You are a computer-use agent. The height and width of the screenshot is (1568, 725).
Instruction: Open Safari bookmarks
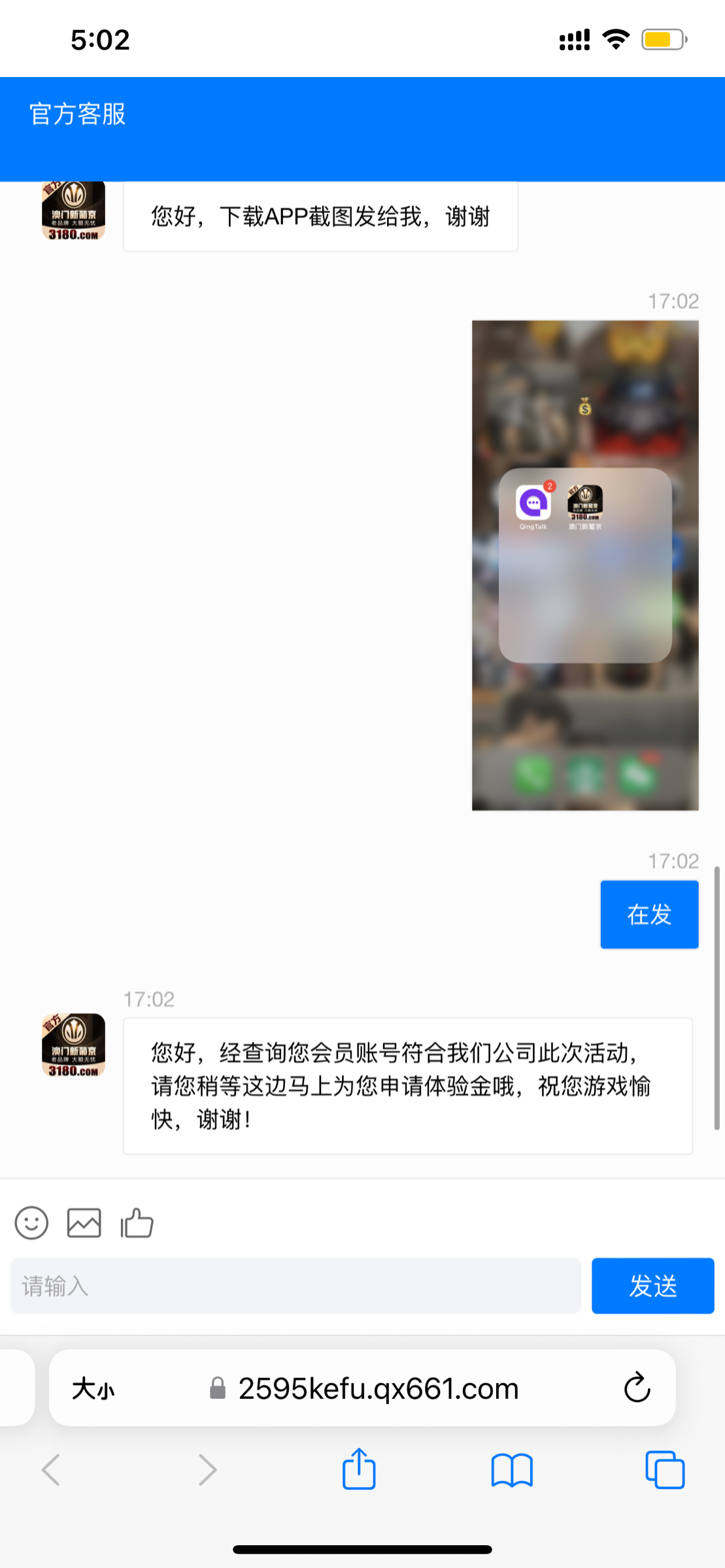[512, 1470]
